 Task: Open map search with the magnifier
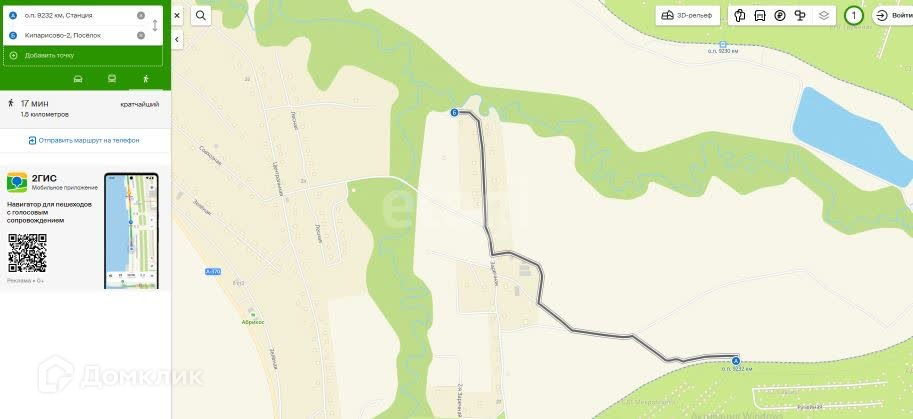[201, 16]
